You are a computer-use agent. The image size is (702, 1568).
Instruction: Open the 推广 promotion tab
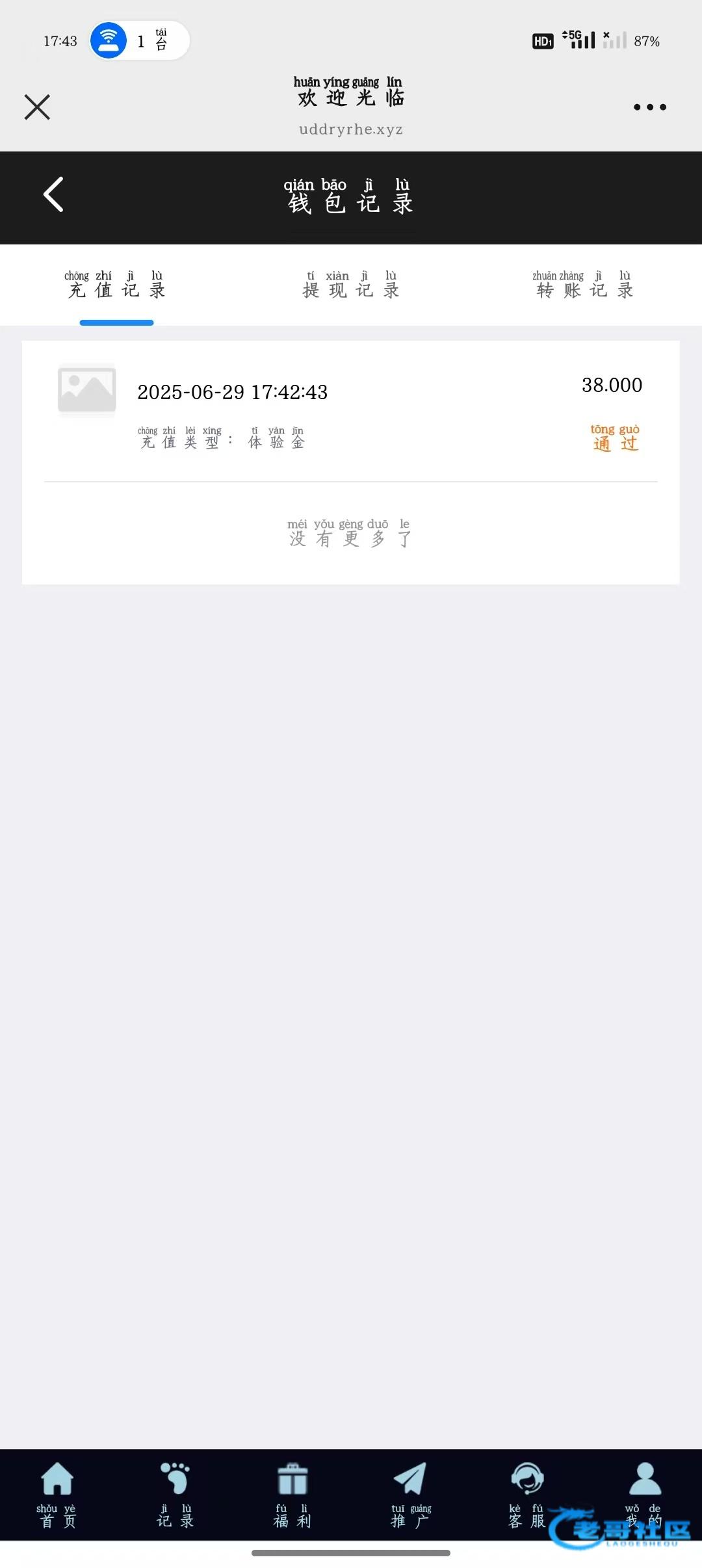pyautogui.click(x=410, y=1495)
